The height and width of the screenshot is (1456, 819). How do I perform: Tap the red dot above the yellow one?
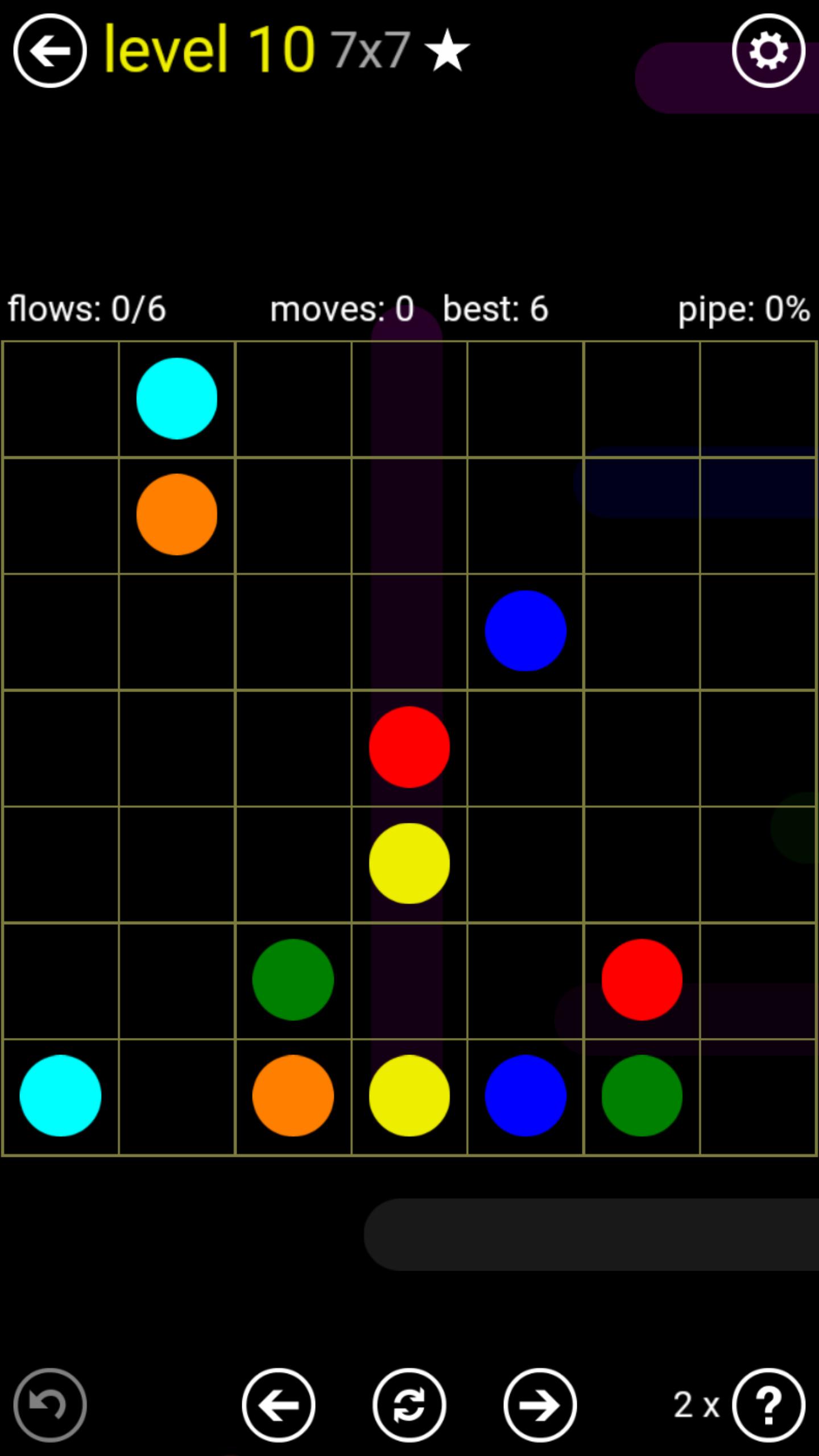[409, 747]
